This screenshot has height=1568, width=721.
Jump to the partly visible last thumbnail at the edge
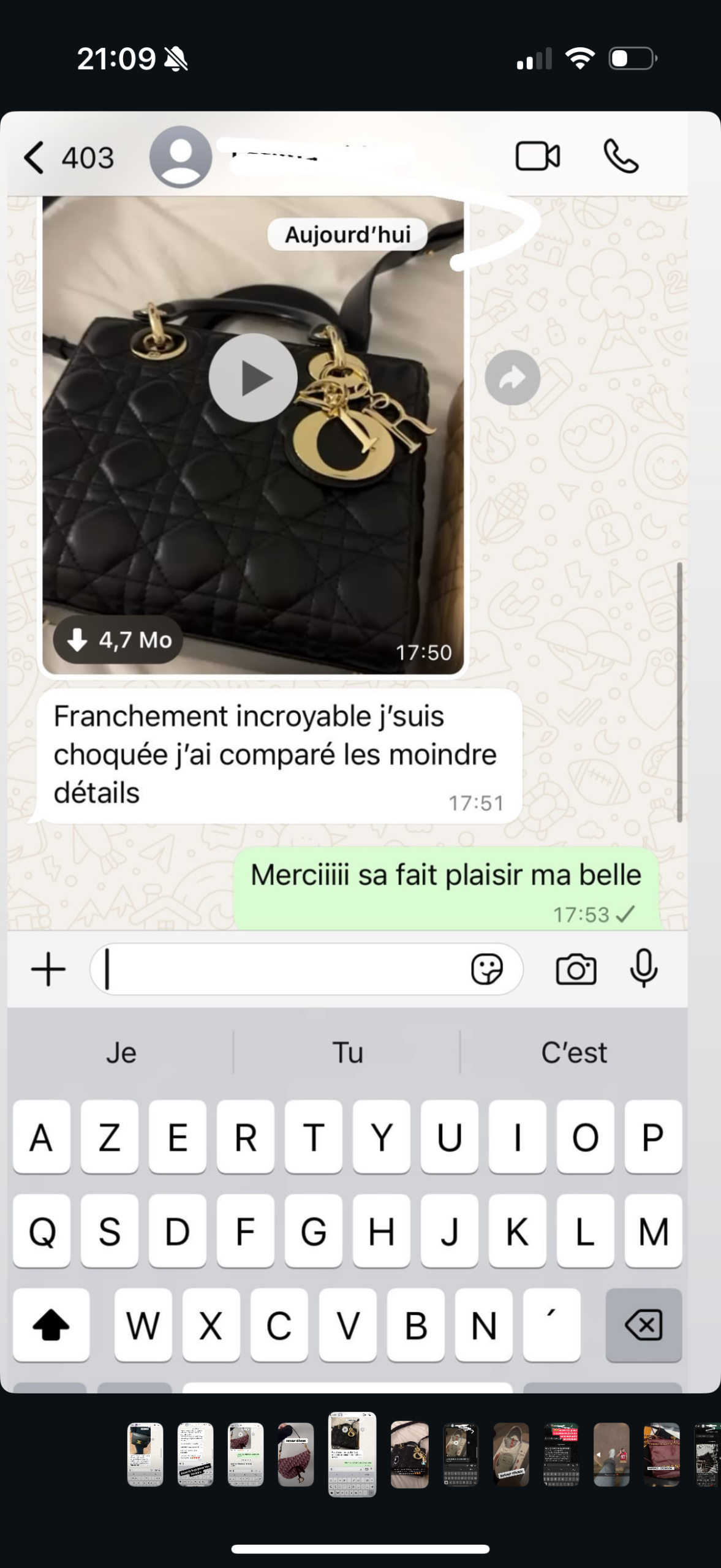(708, 1454)
